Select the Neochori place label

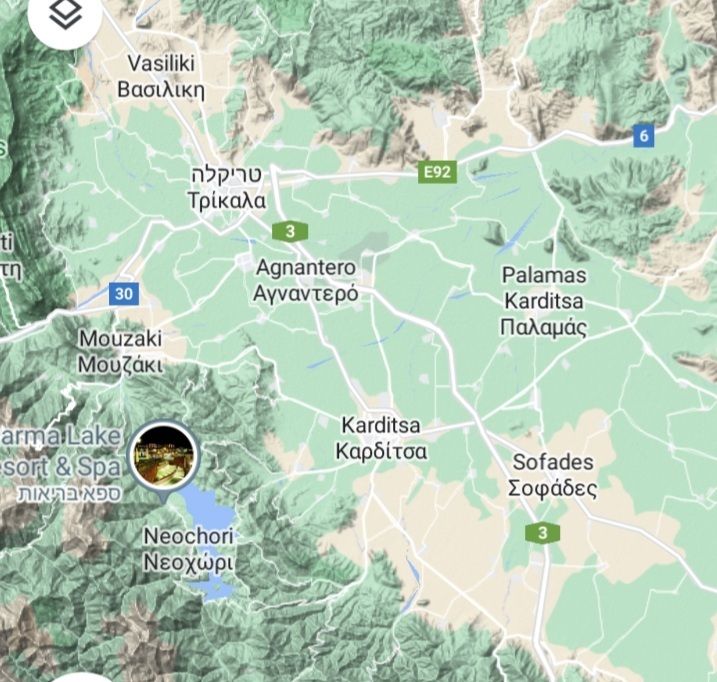189,549
